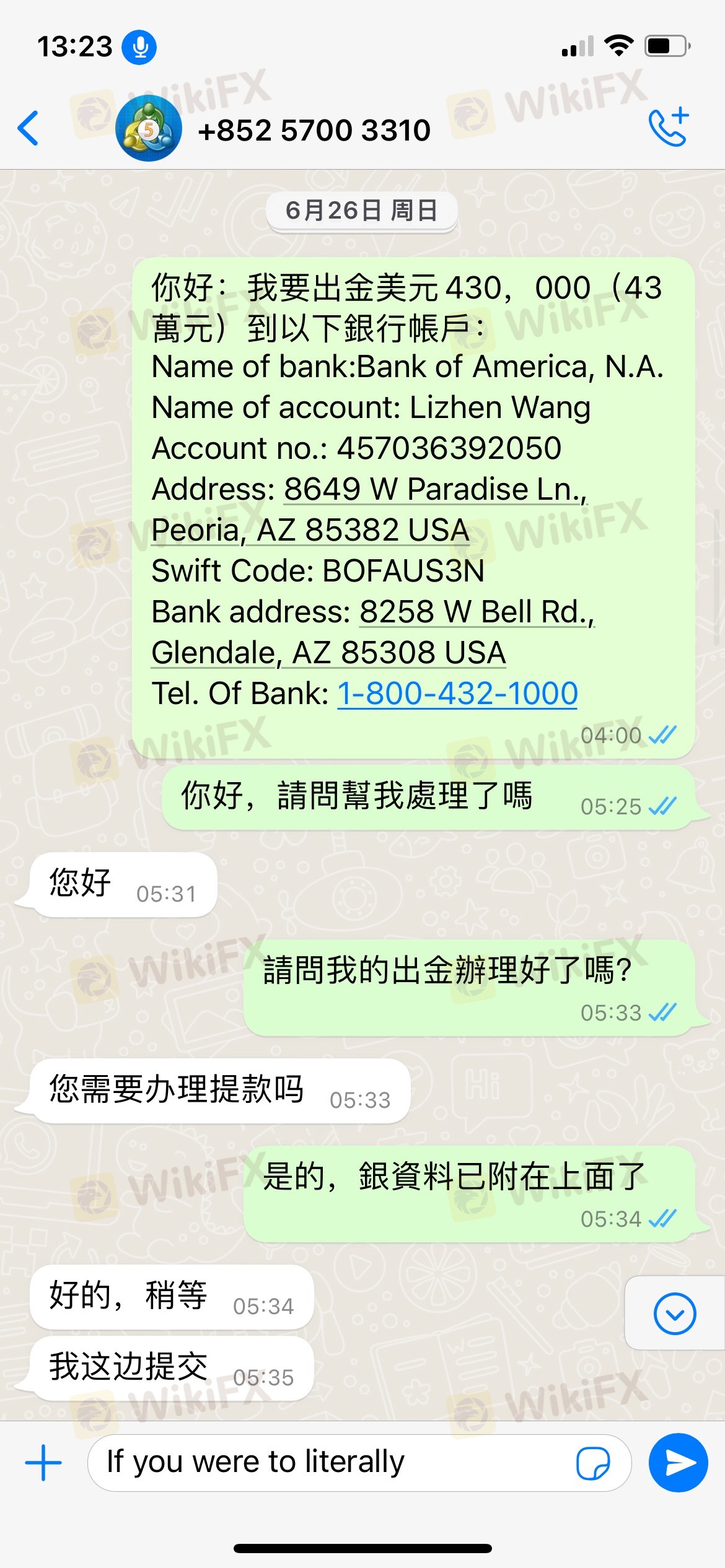The image size is (725, 1568).
Task: Call the bank number 1-800-432-1000
Action: (457, 693)
